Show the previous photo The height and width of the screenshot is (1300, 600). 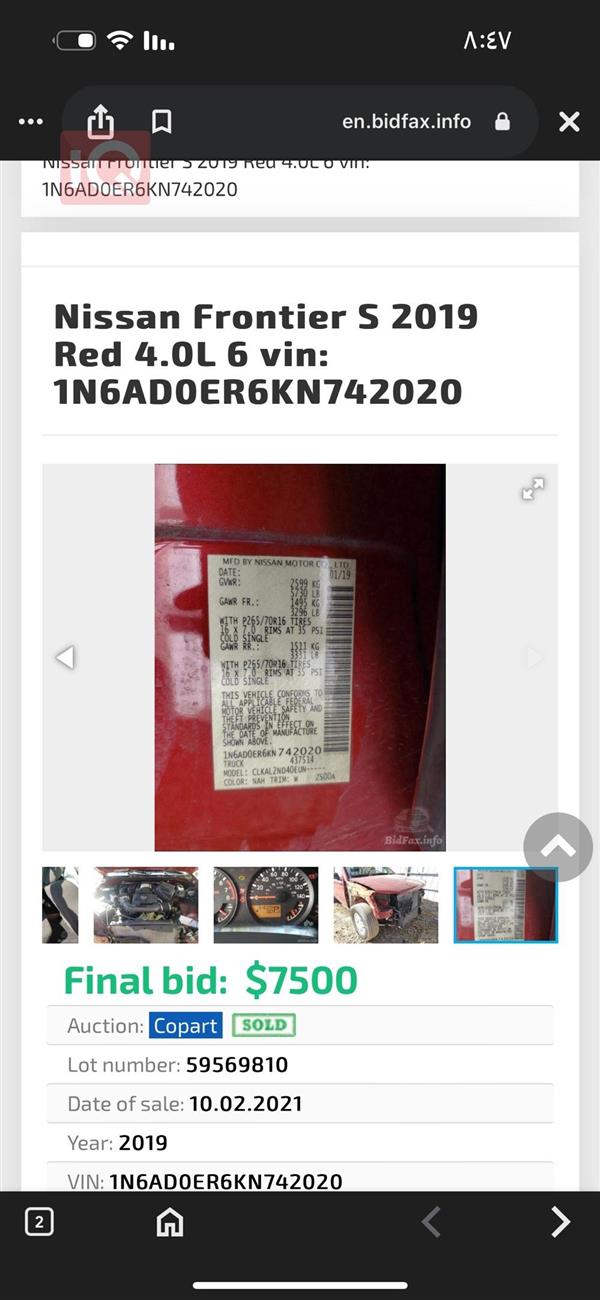click(x=65, y=657)
